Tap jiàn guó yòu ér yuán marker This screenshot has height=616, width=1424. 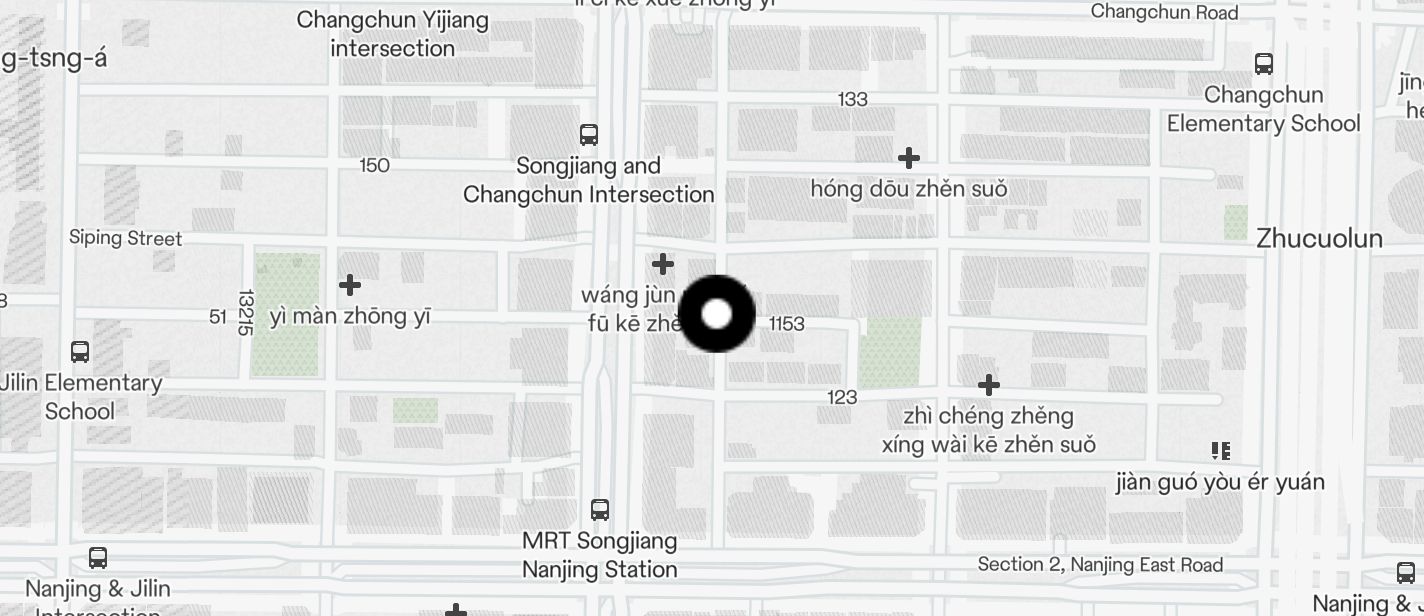1220,451
